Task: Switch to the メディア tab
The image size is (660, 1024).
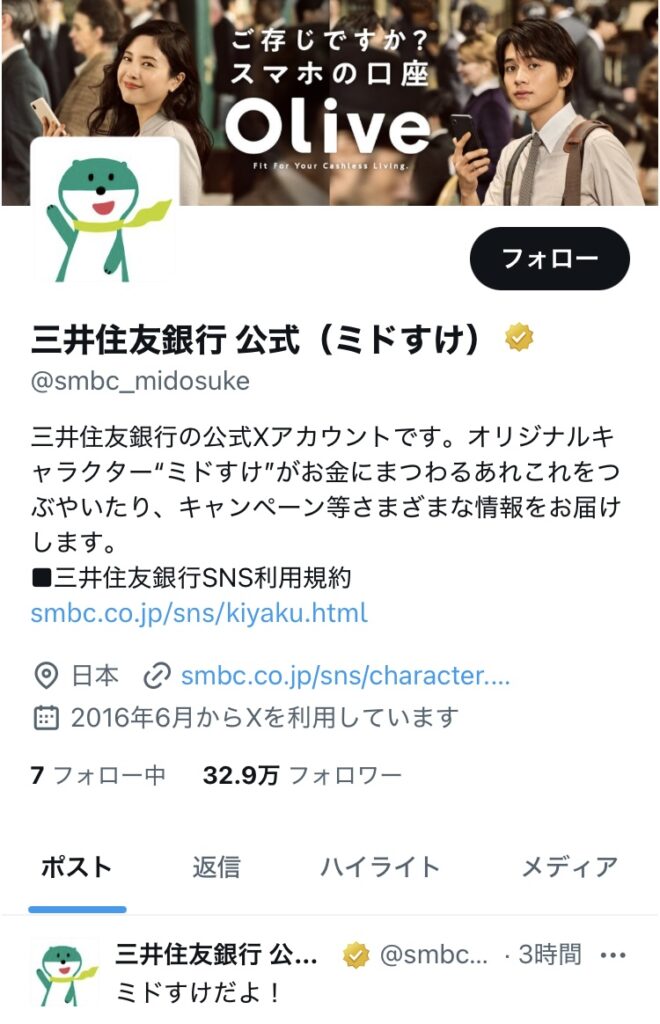Action: (570, 867)
